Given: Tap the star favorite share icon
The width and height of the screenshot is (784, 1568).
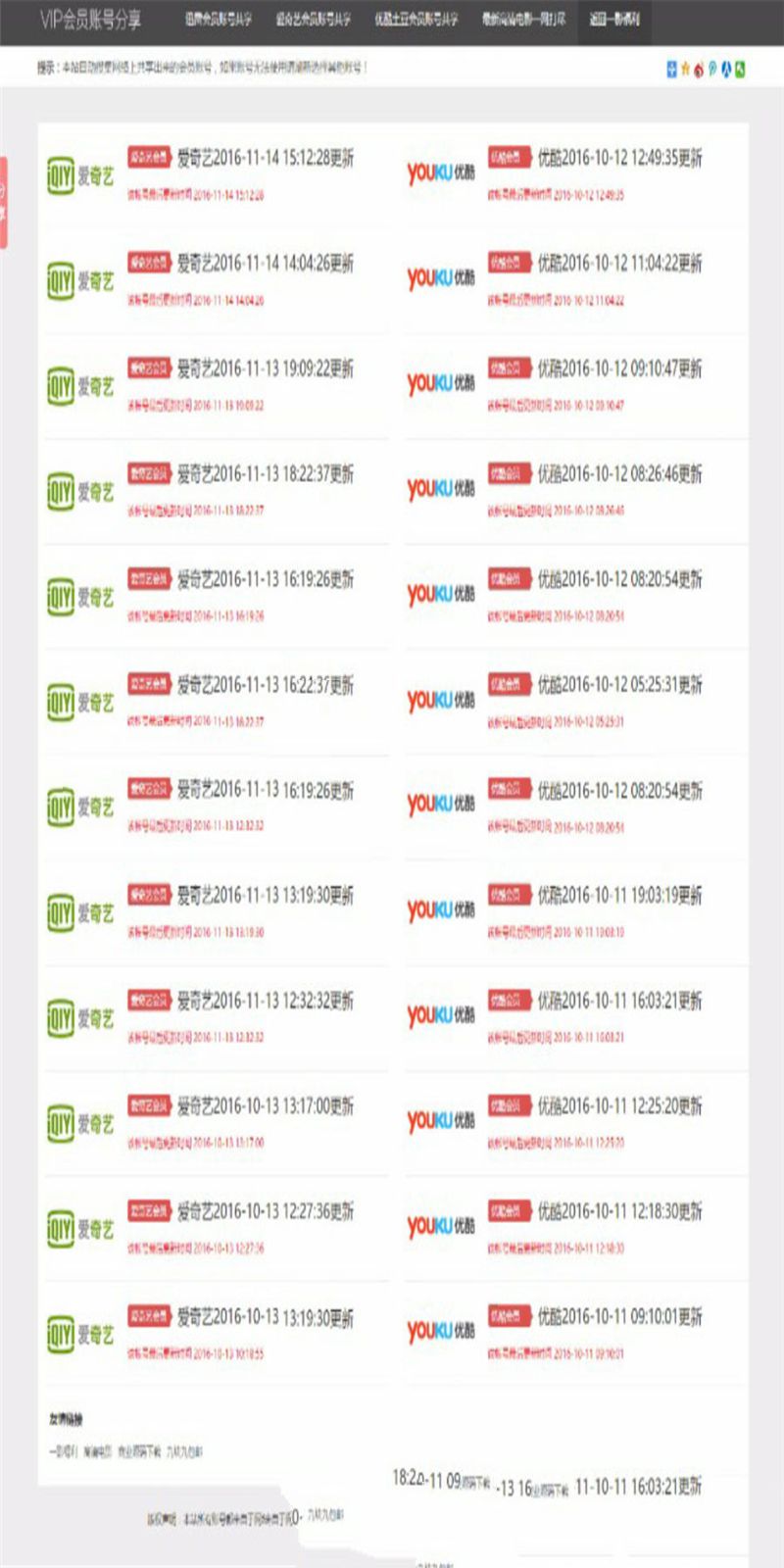Looking at the screenshot, I should coord(685,69).
